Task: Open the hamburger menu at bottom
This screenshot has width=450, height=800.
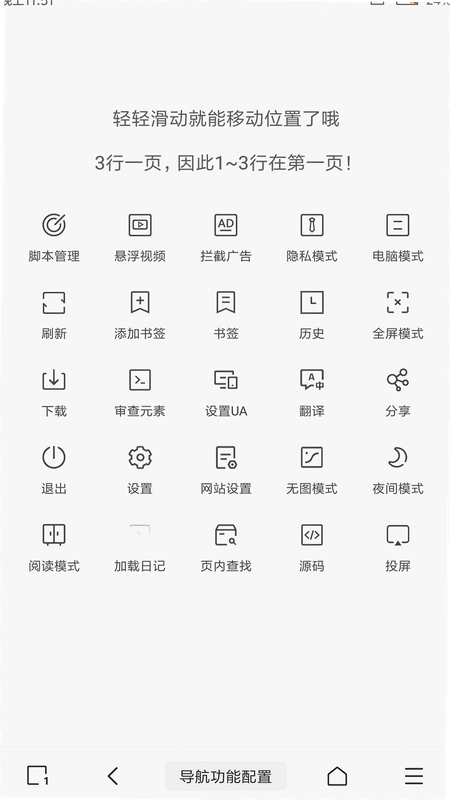Action: click(x=414, y=776)
